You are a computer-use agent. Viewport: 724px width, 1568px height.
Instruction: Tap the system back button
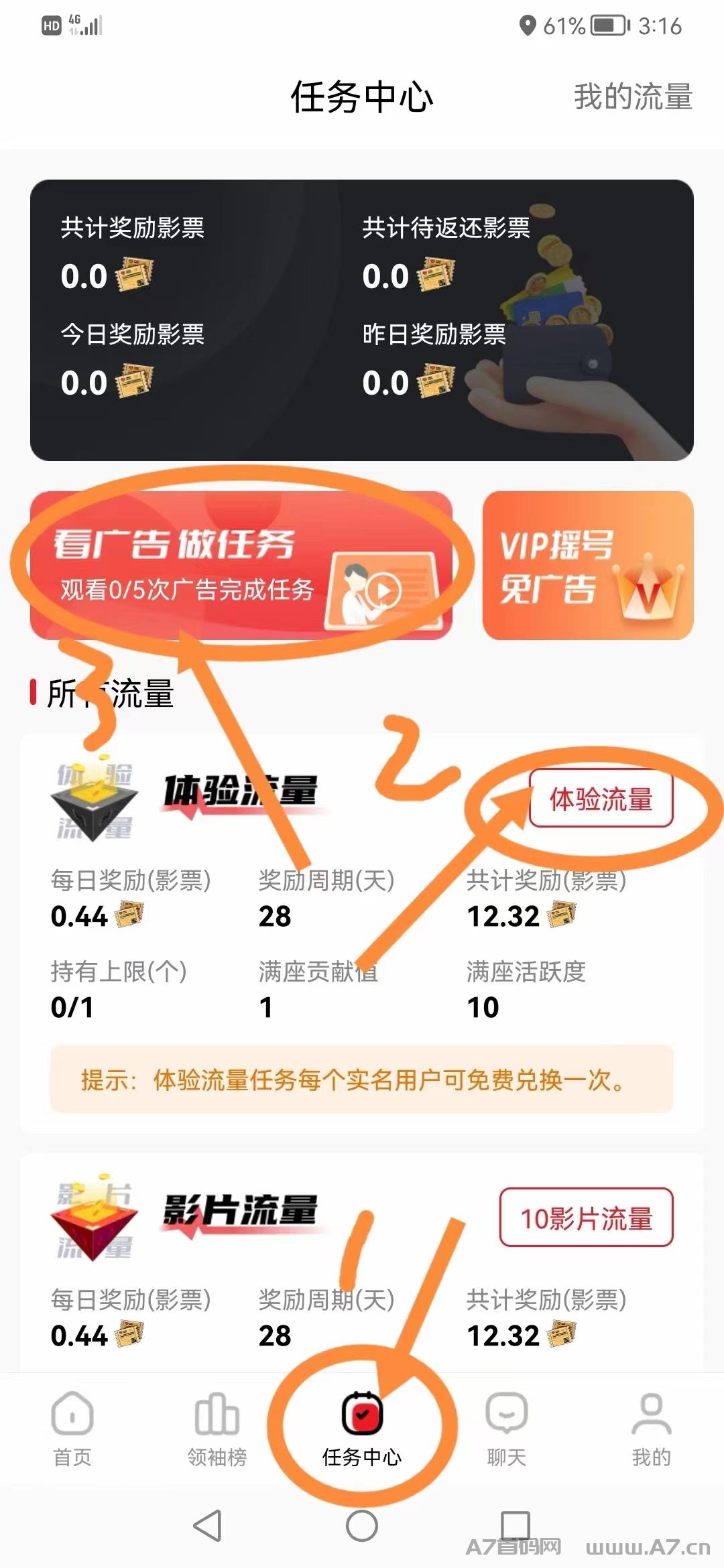(x=207, y=1526)
